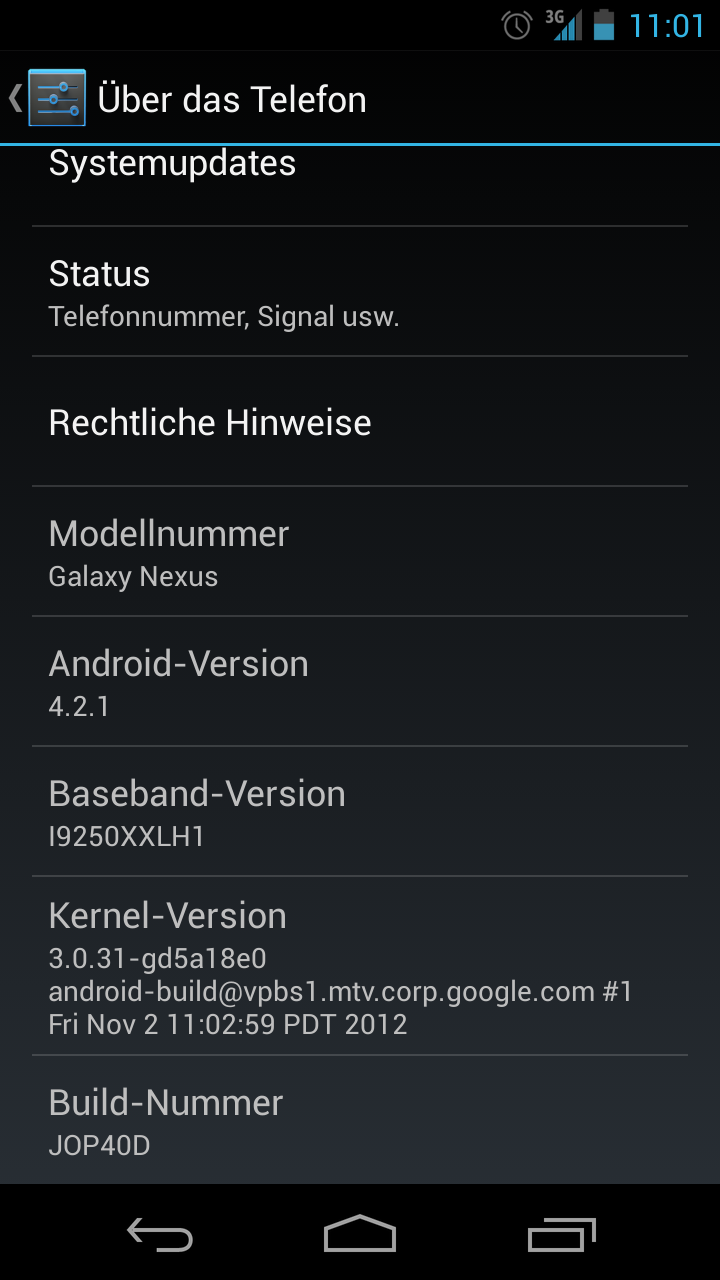Screen dimensions: 720x1280
Task: Tap the Android-Version row
Action: (360, 682)
